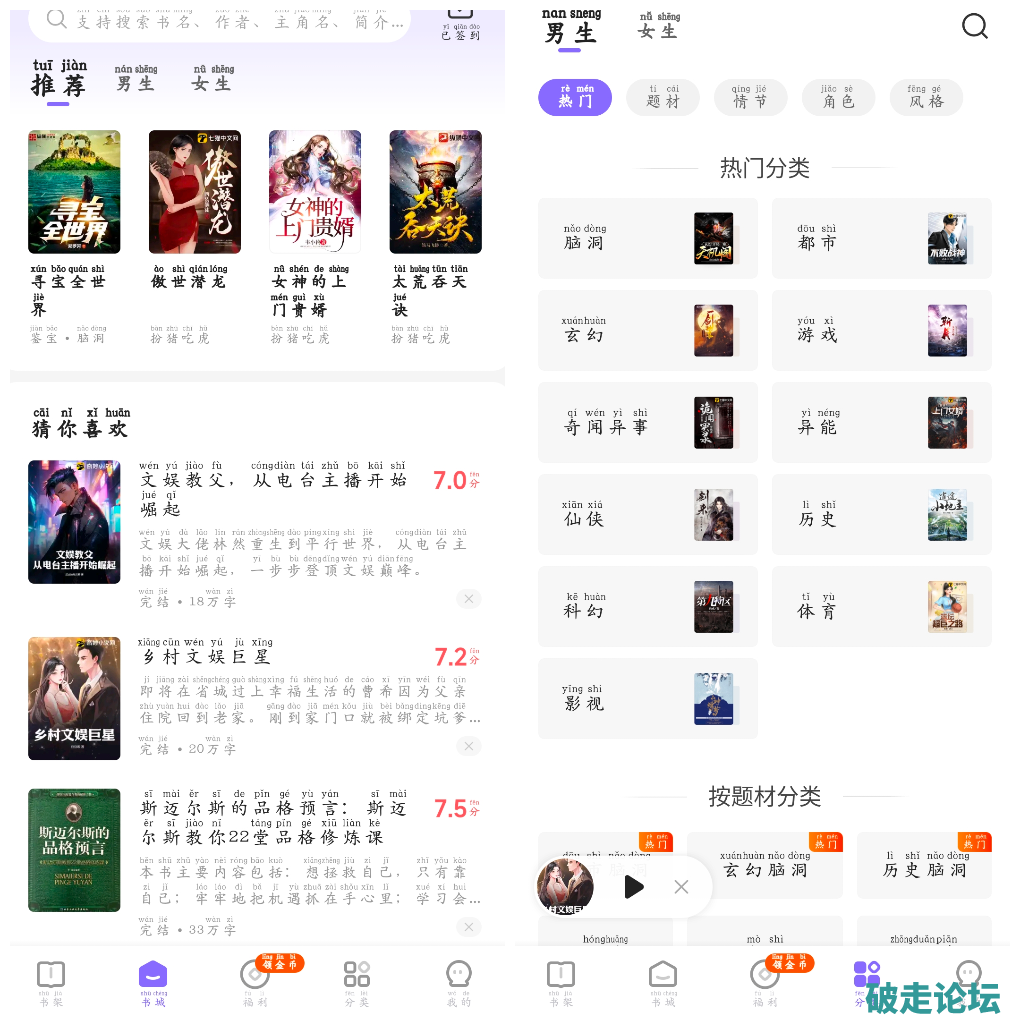Choose the 角色 filter chip

point(838,98)
